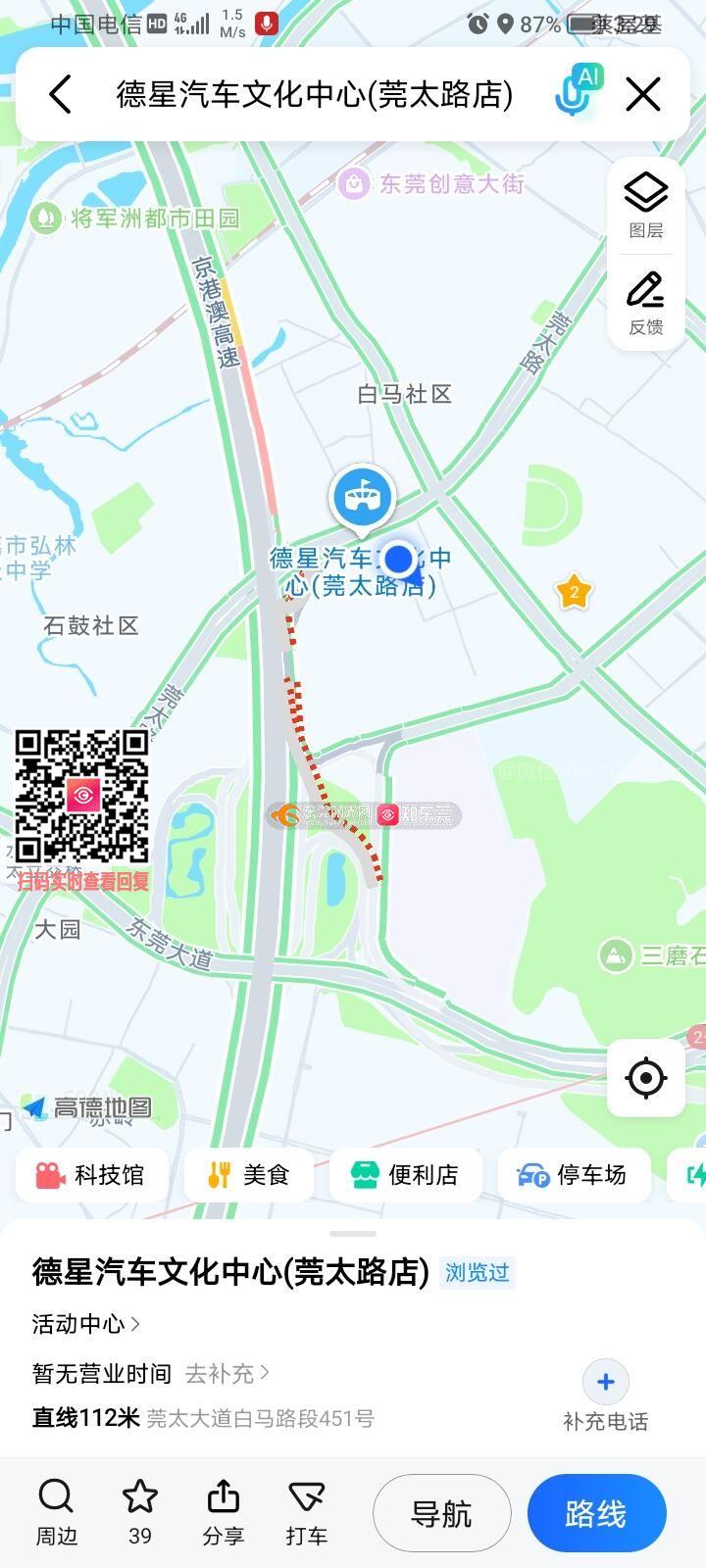Screen dimensions: 706x1568
Task: Send 反馈 feedback about the map
Action: (x=645, y=303)
